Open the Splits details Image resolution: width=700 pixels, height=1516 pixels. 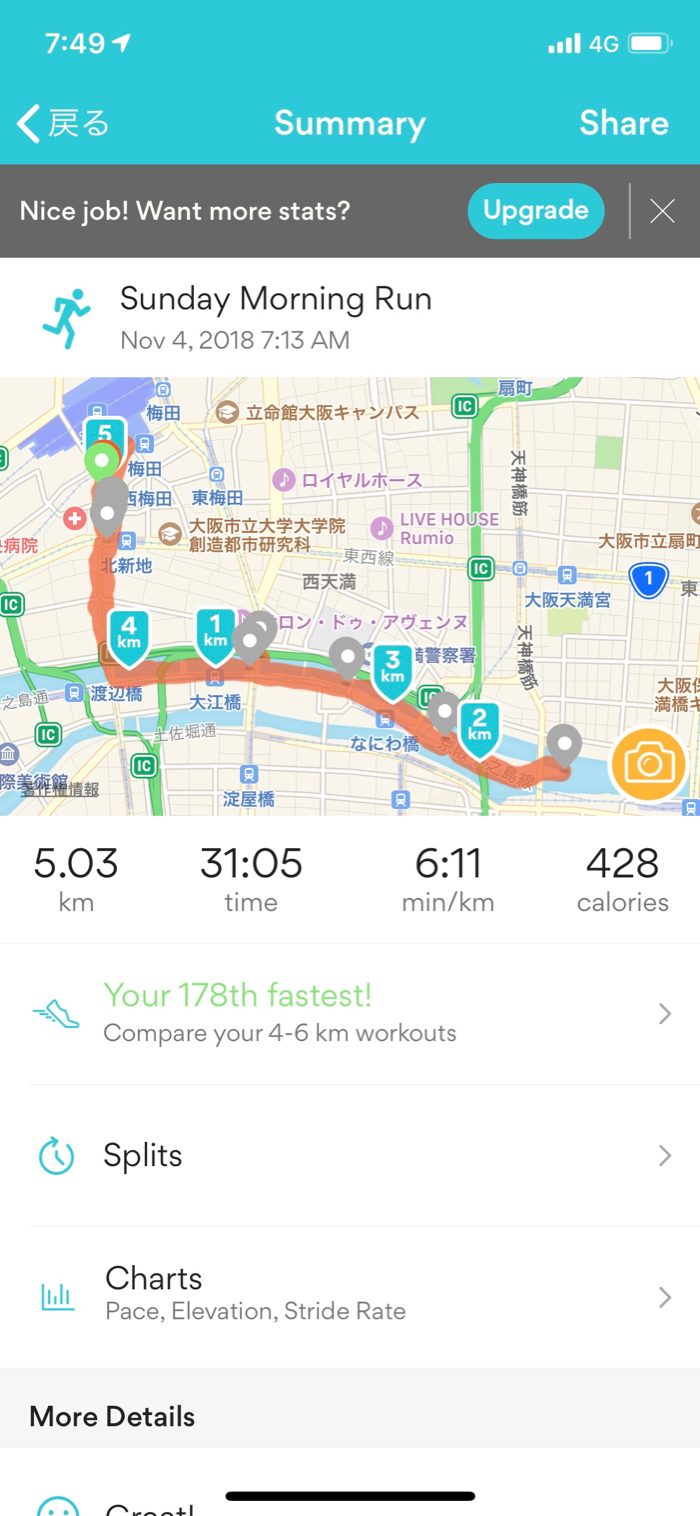350,1156
